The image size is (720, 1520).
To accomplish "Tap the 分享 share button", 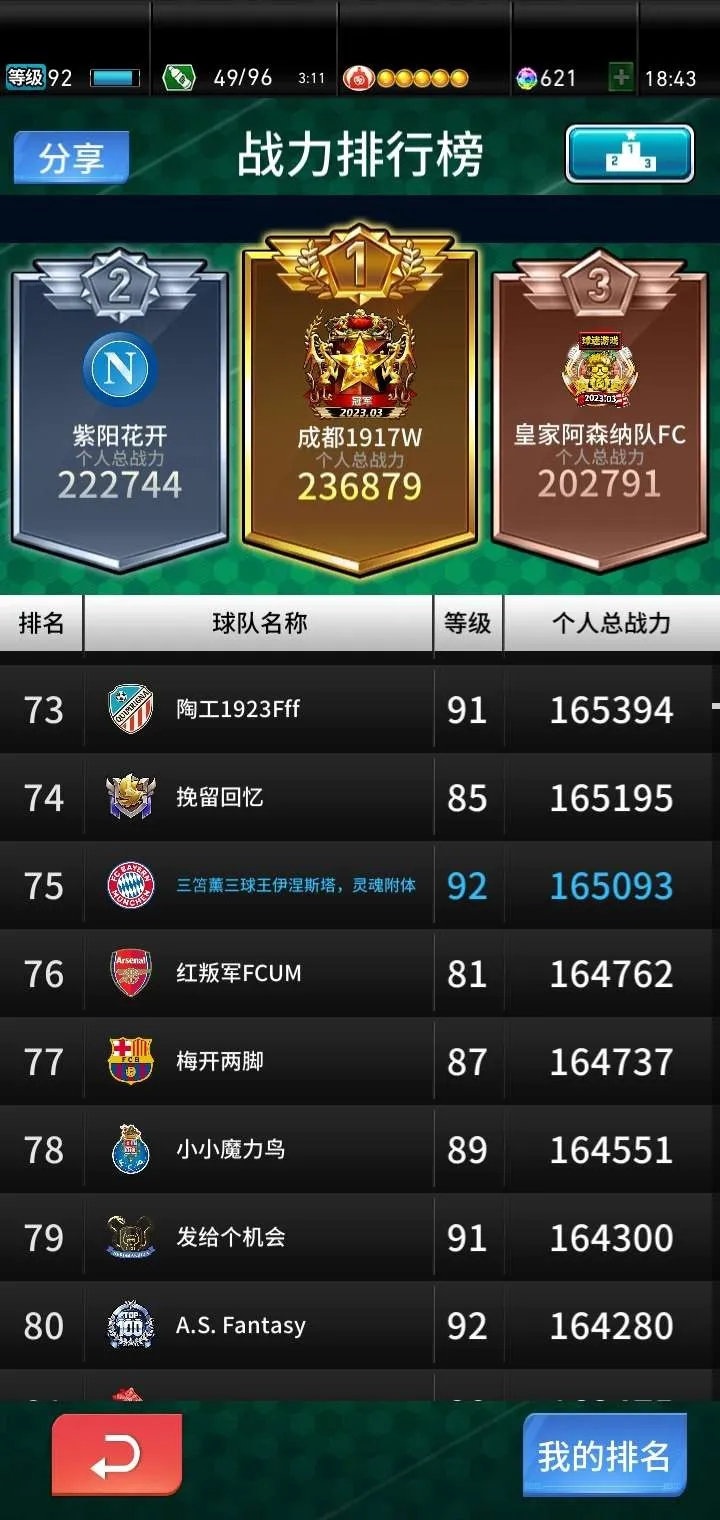I will (71, 158).
